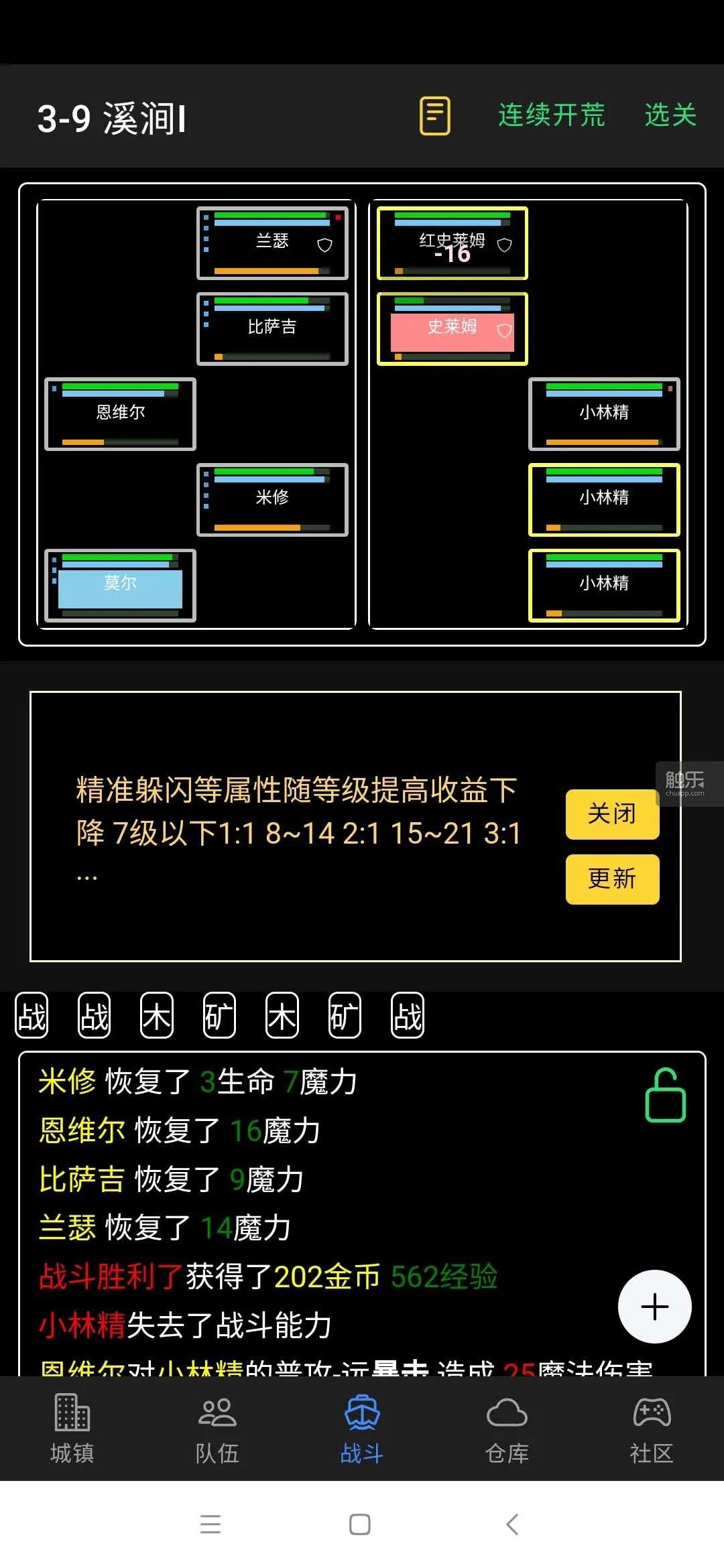The image size is (724, 1568).
Task: Switch to the 仓库 tab
Action: (507, 1428)
